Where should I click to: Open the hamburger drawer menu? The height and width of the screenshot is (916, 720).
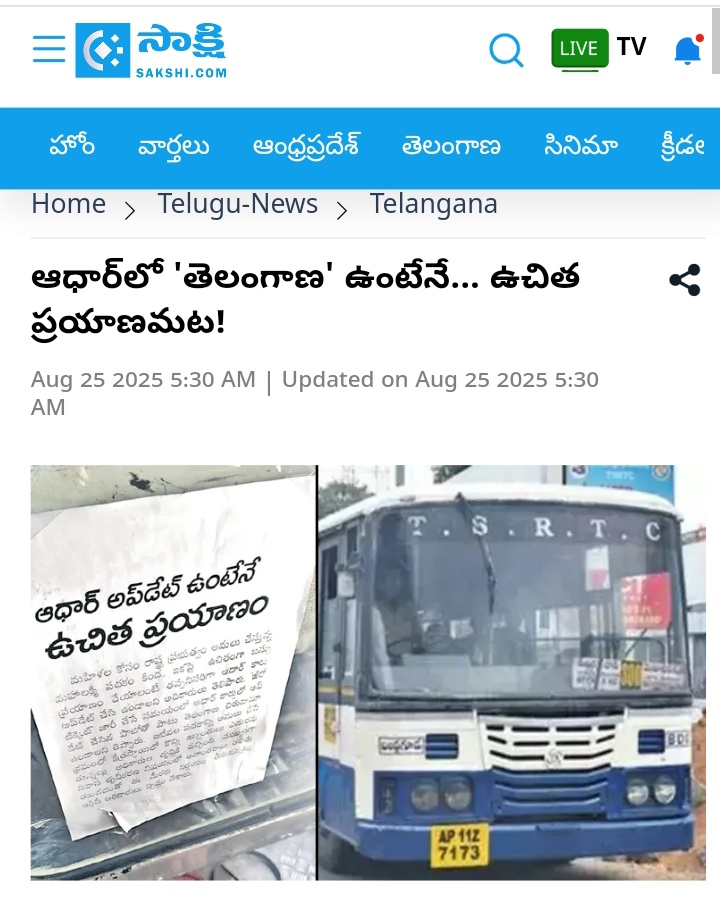(x=48, y=48)
